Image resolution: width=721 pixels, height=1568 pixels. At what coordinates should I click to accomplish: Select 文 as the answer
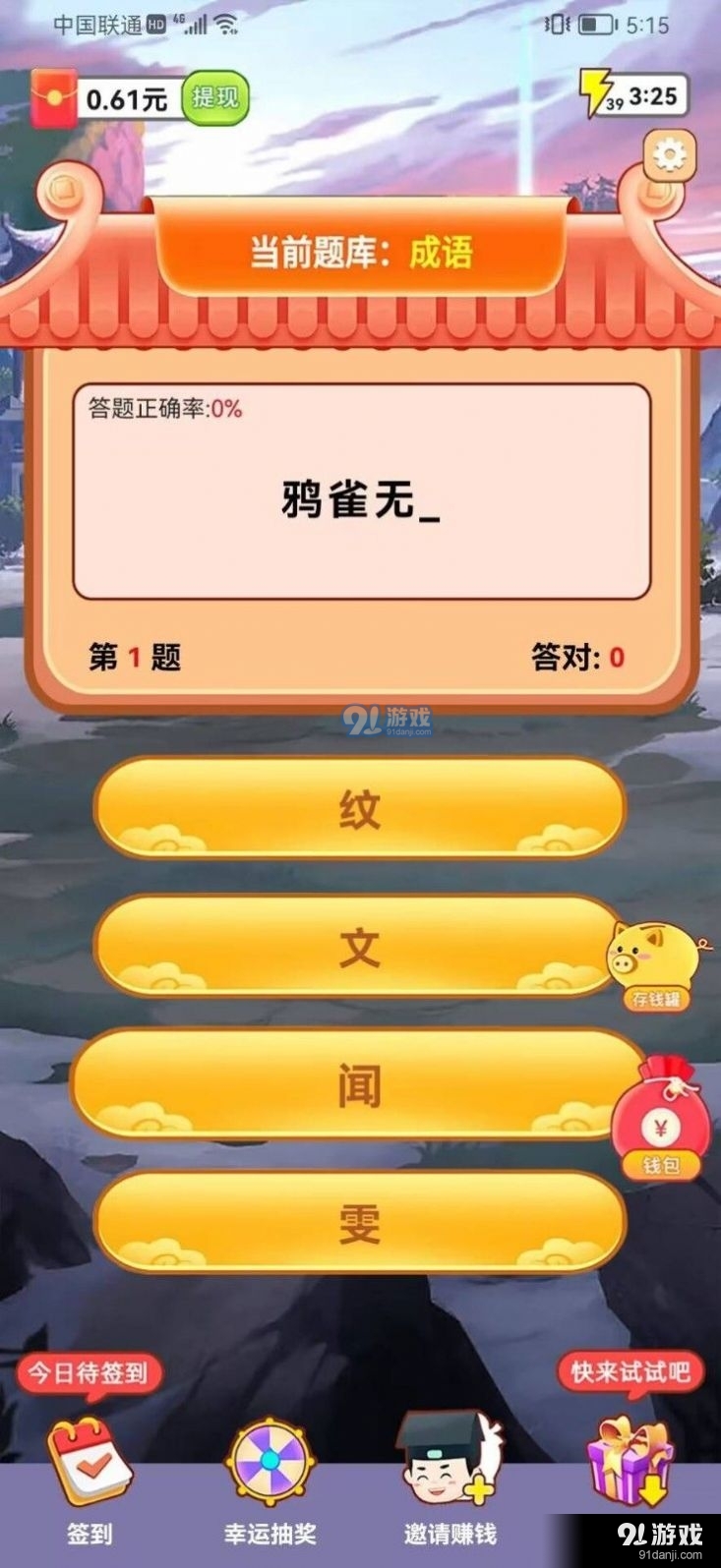pos(360,946)
